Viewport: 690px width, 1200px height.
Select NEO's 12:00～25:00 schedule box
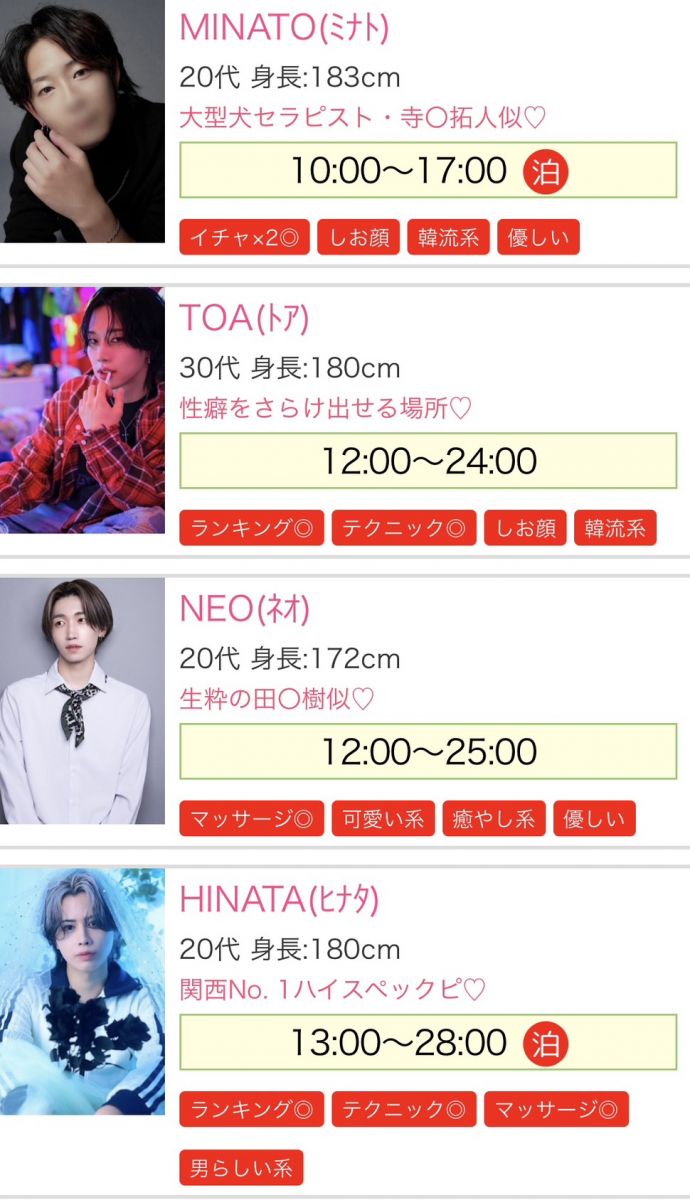point(428,752)
